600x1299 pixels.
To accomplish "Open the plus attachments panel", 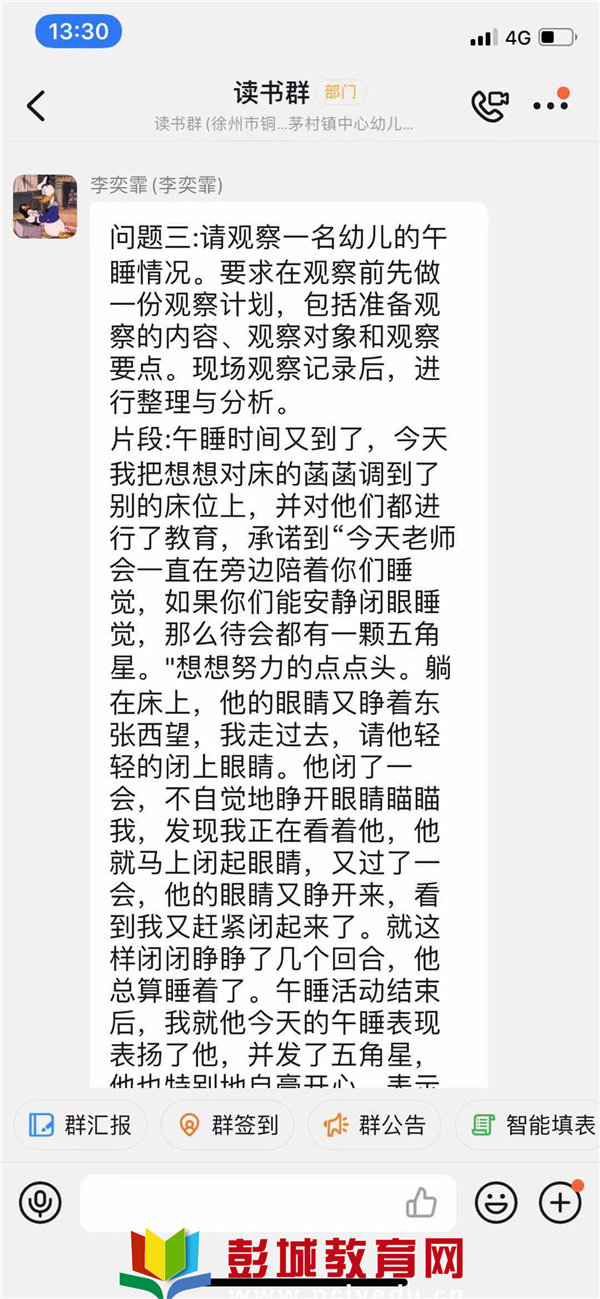I will coord(560,1202).
